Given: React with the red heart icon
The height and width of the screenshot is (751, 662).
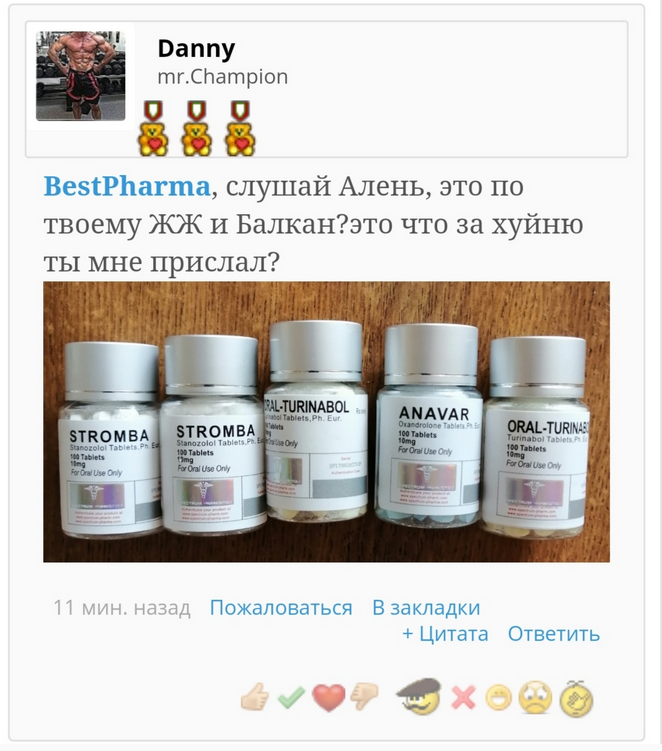Looking at the screenshot, I should (x=328, y=697).
